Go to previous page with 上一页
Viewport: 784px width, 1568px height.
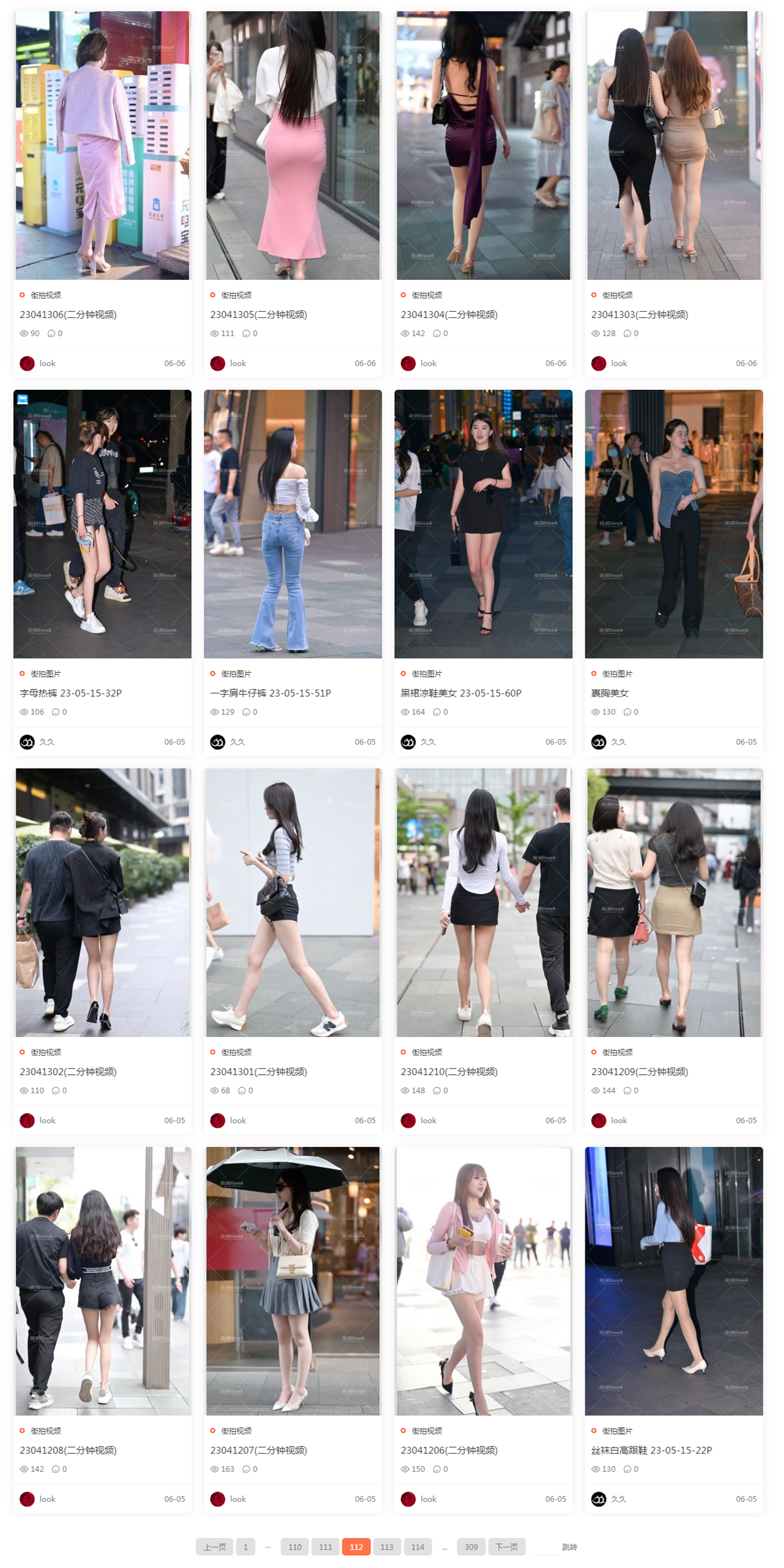tap(214, 1547)
